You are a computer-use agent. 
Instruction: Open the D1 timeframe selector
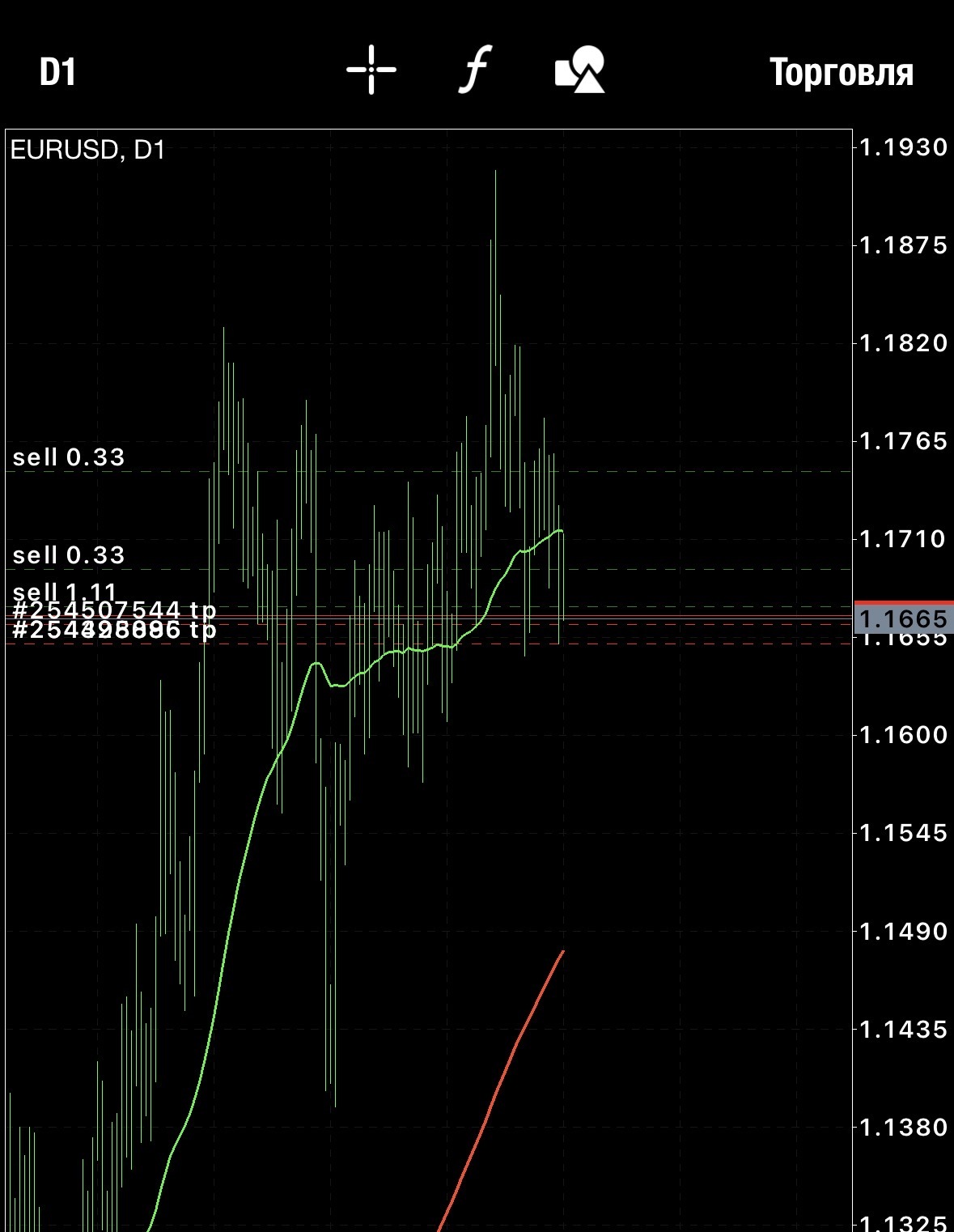(57, 72)
